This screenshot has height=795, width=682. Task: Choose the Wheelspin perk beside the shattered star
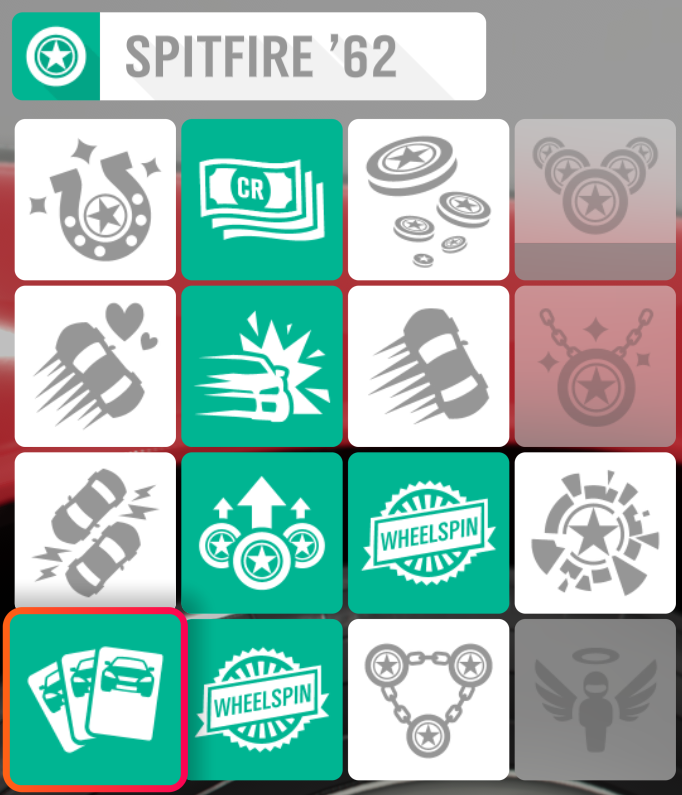428,532
